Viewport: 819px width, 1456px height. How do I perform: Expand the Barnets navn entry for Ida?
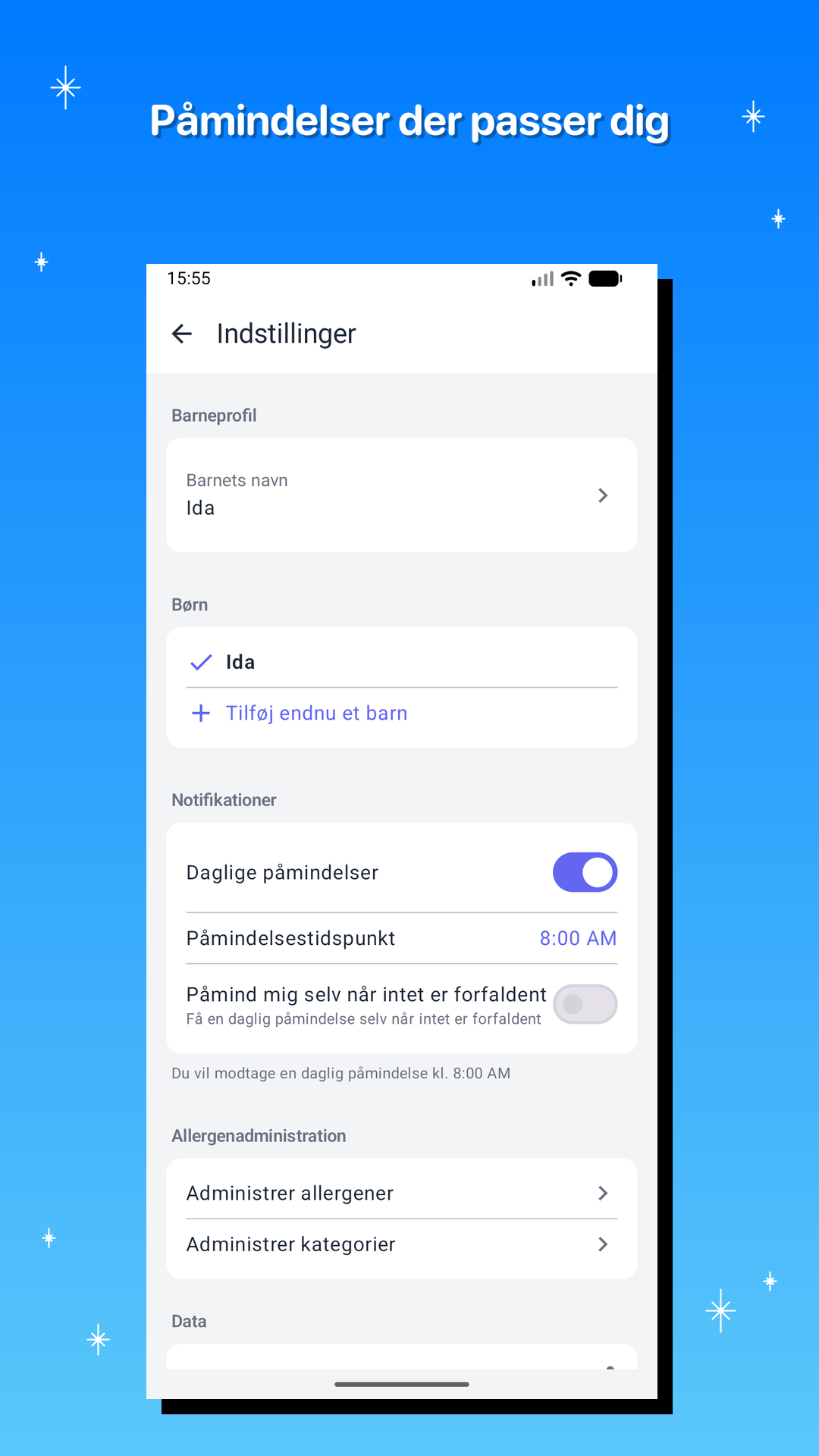click(x=401, y=495)
